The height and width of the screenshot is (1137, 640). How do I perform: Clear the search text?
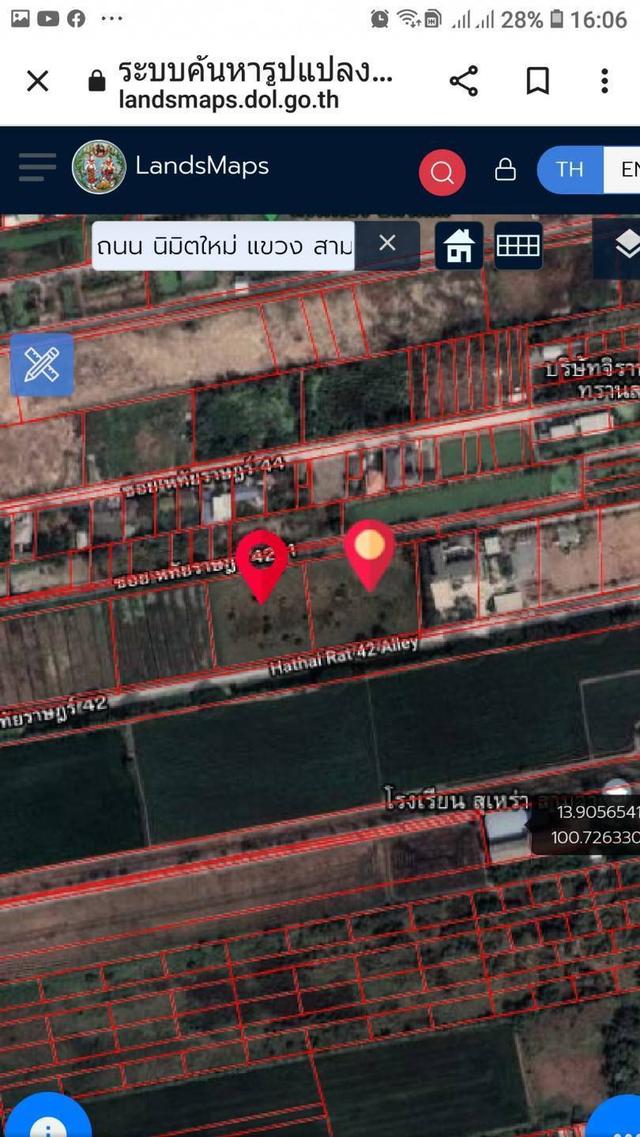coord(388,244)
